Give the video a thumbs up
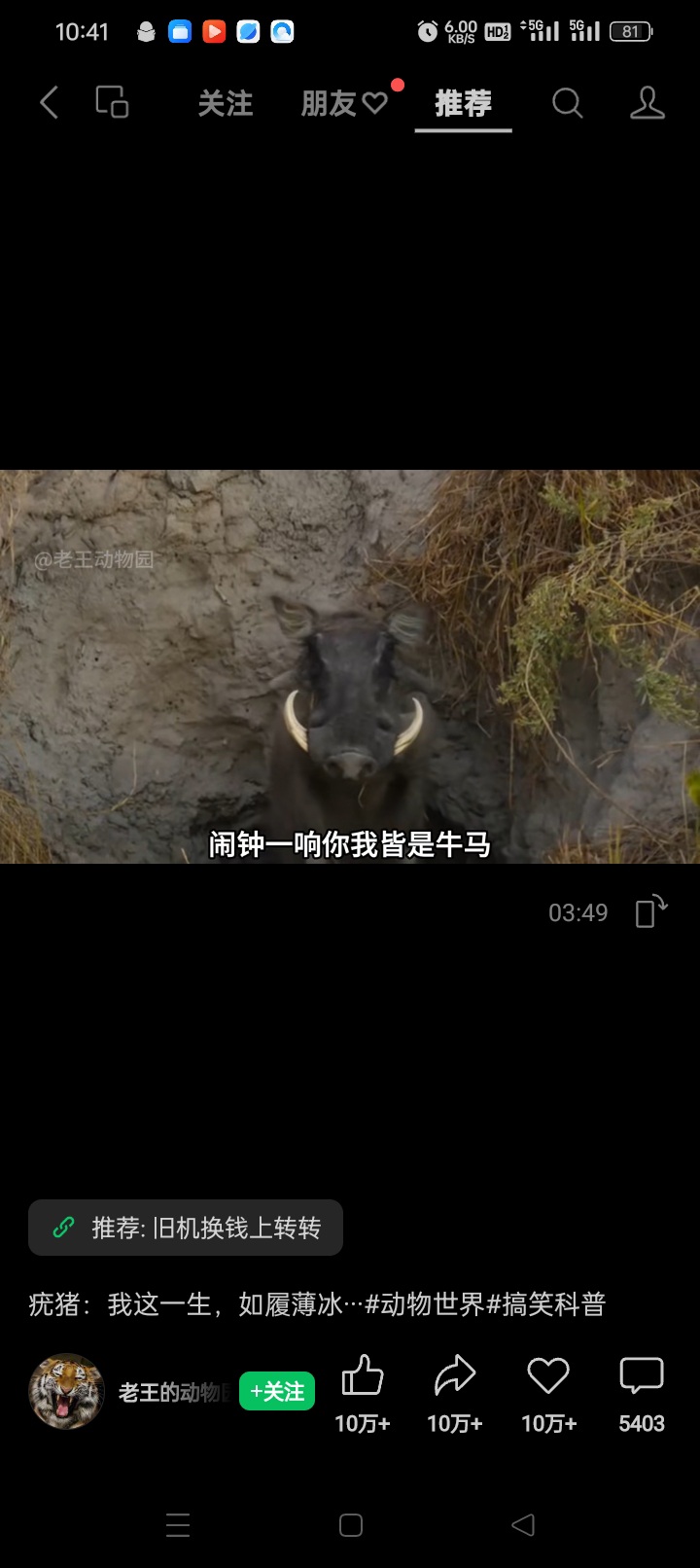 tap(363, 1393)
